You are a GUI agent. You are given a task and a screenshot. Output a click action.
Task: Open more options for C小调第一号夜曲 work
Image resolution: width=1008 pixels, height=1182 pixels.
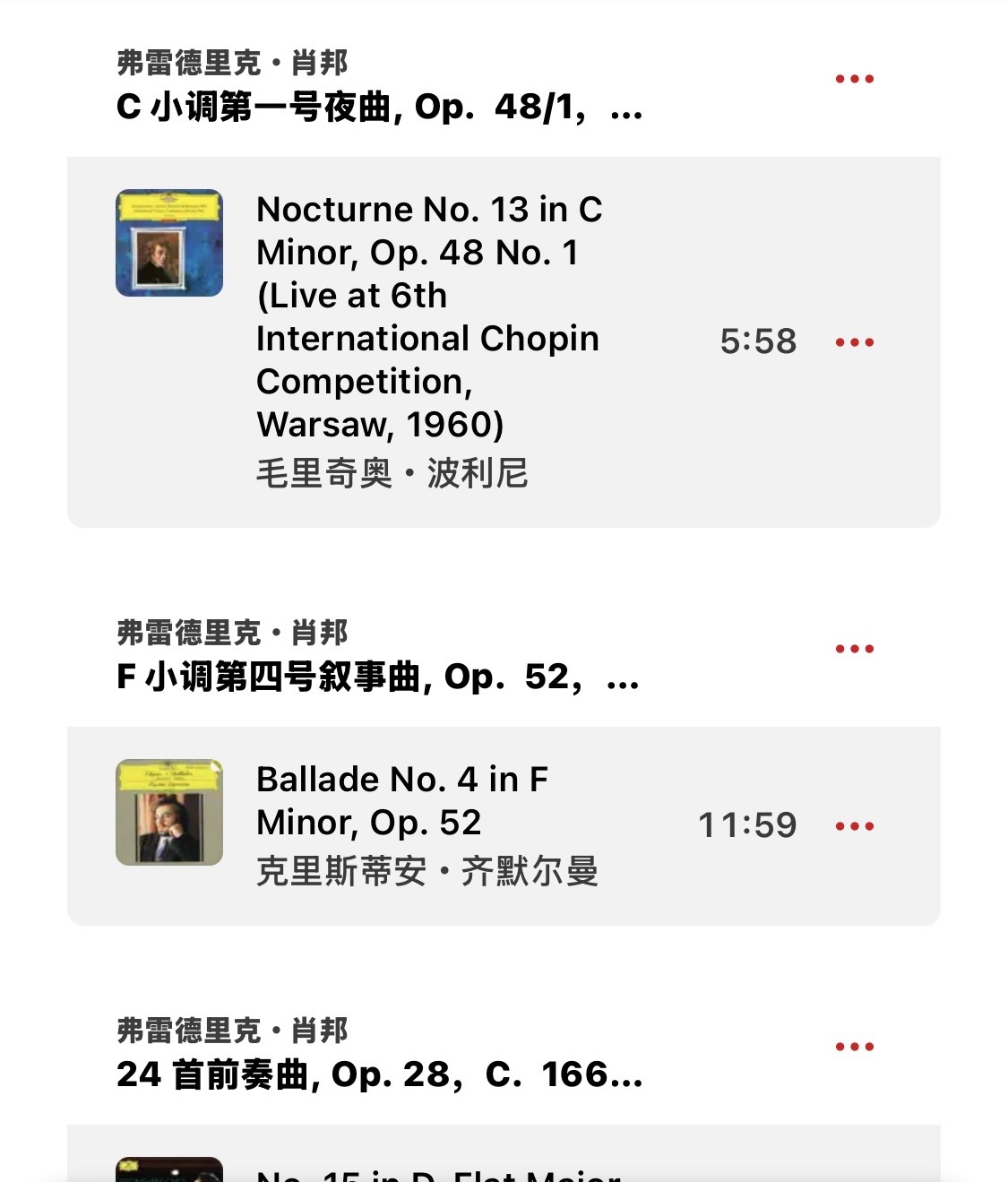coord(854,79)
